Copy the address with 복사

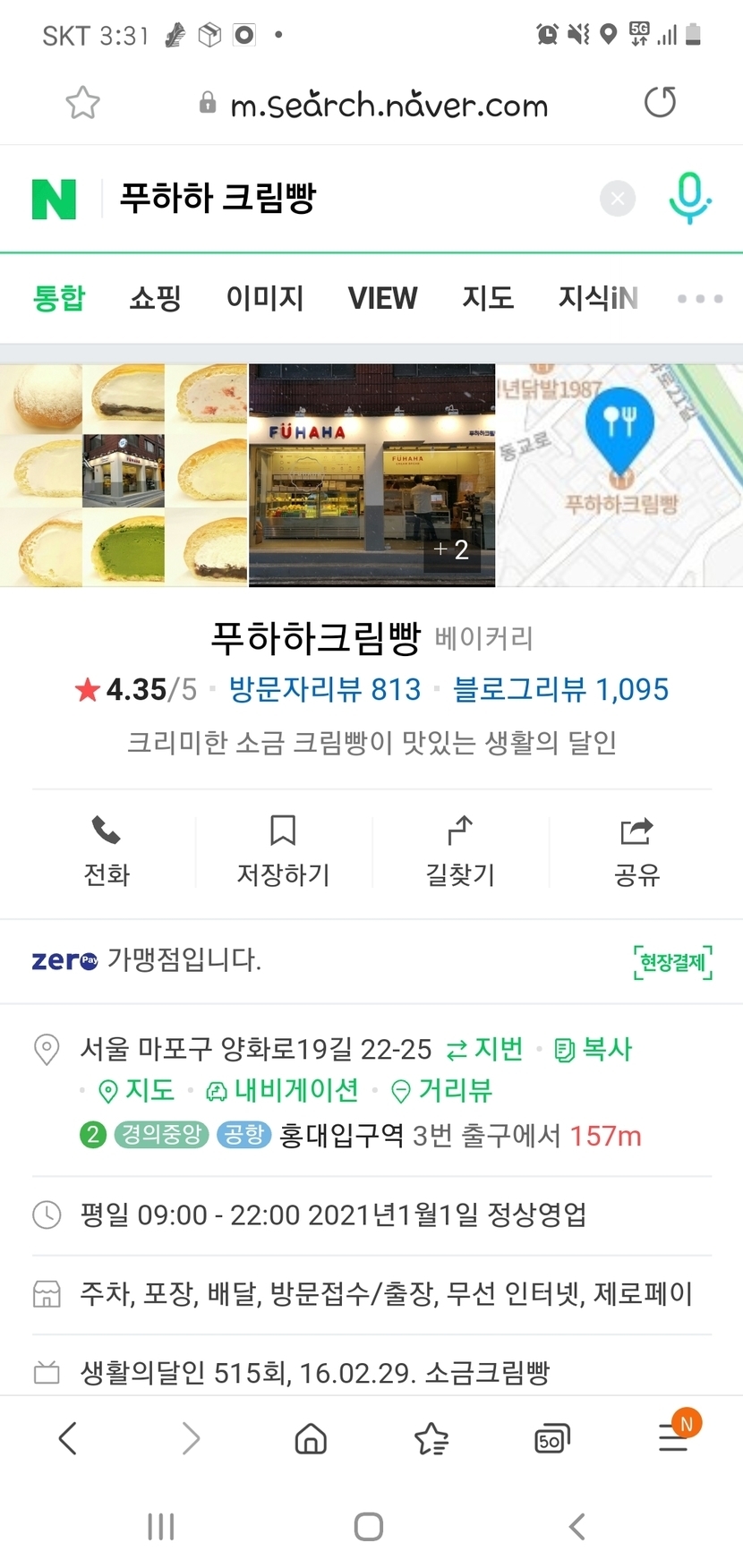point(594,1049)
